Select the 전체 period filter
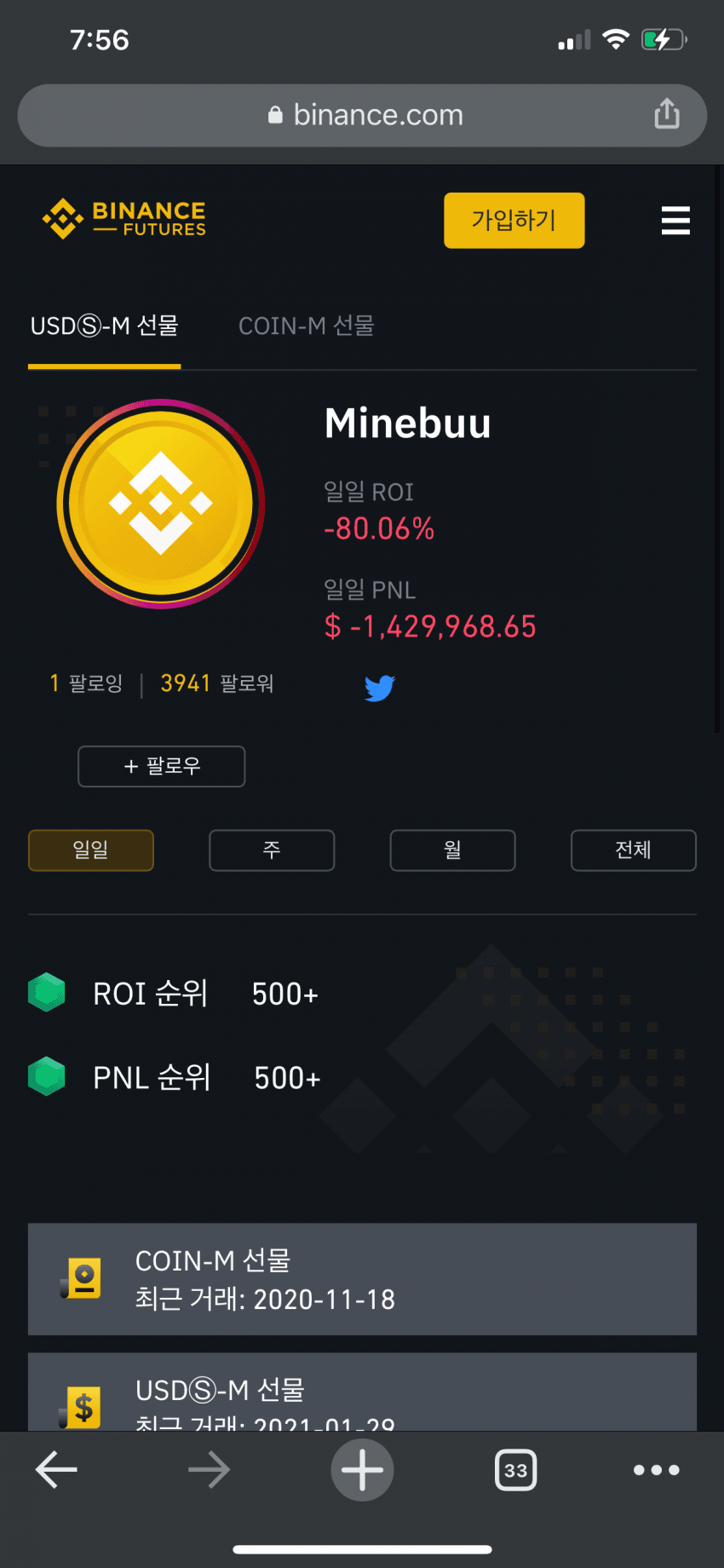The height and width of the screenshot is (1568, 724). [633, 850]
